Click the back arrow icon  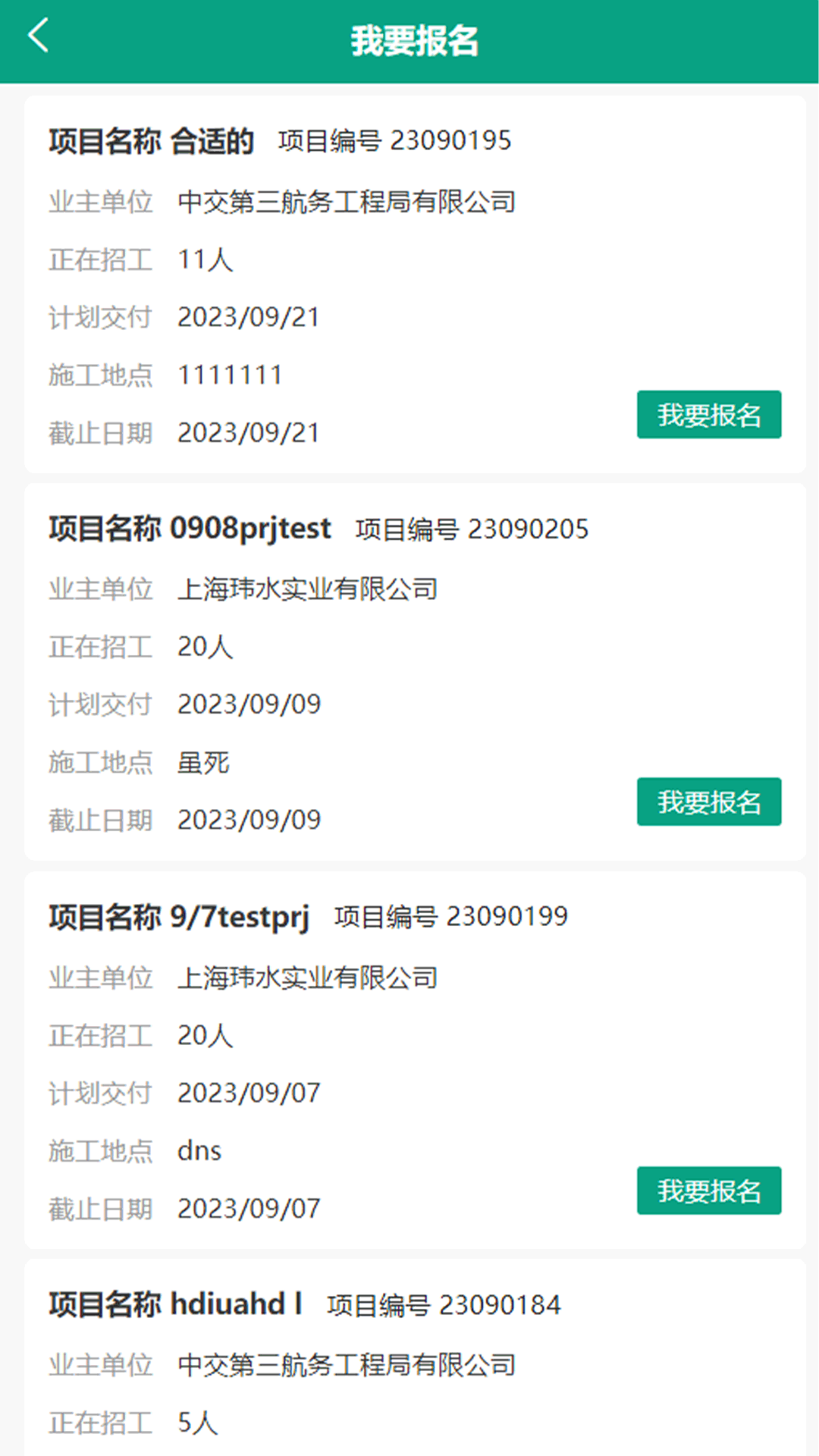[x=38, y=36]
